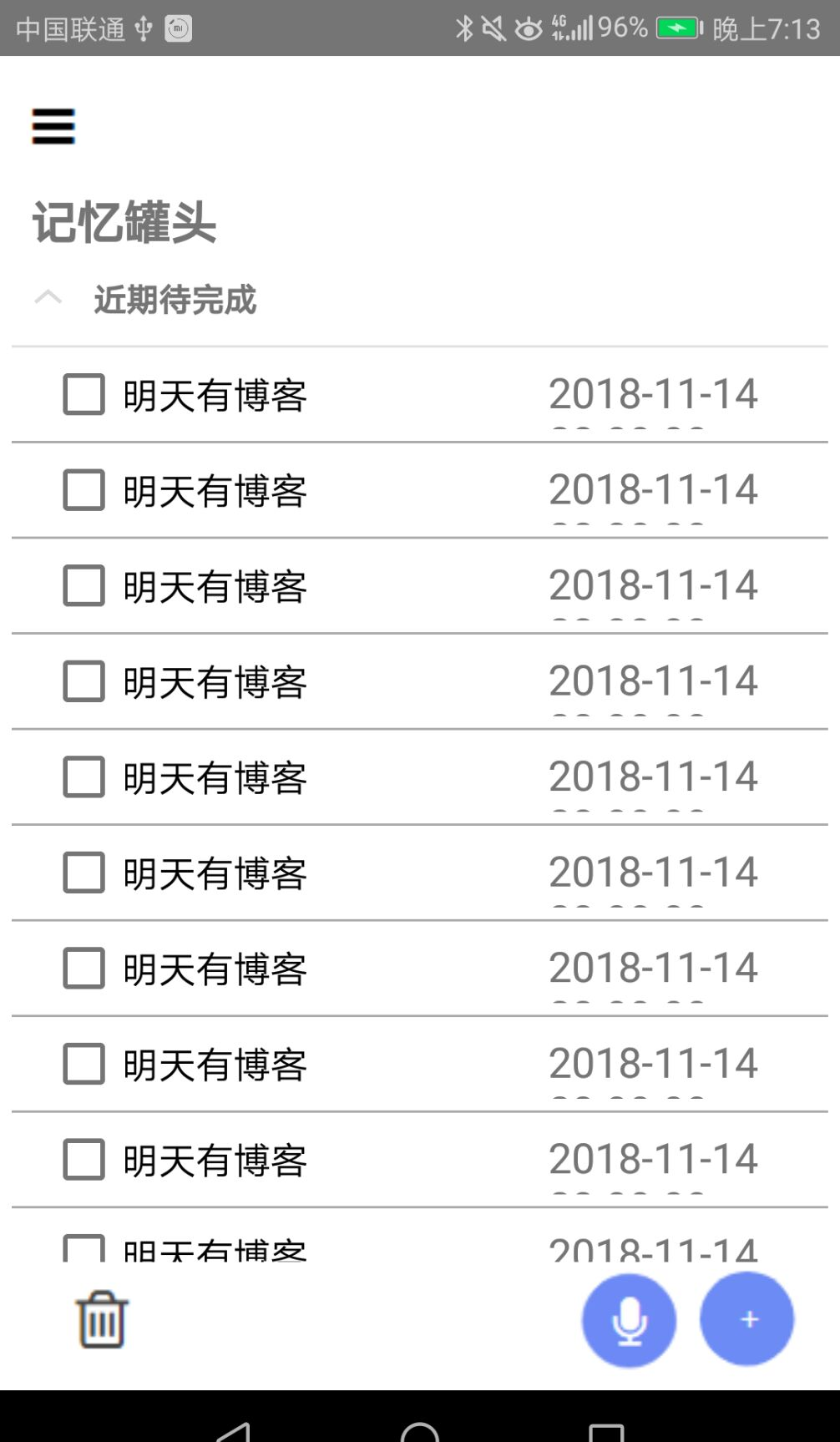Go to the system home screen
840x1442 pixels.
420,1430
